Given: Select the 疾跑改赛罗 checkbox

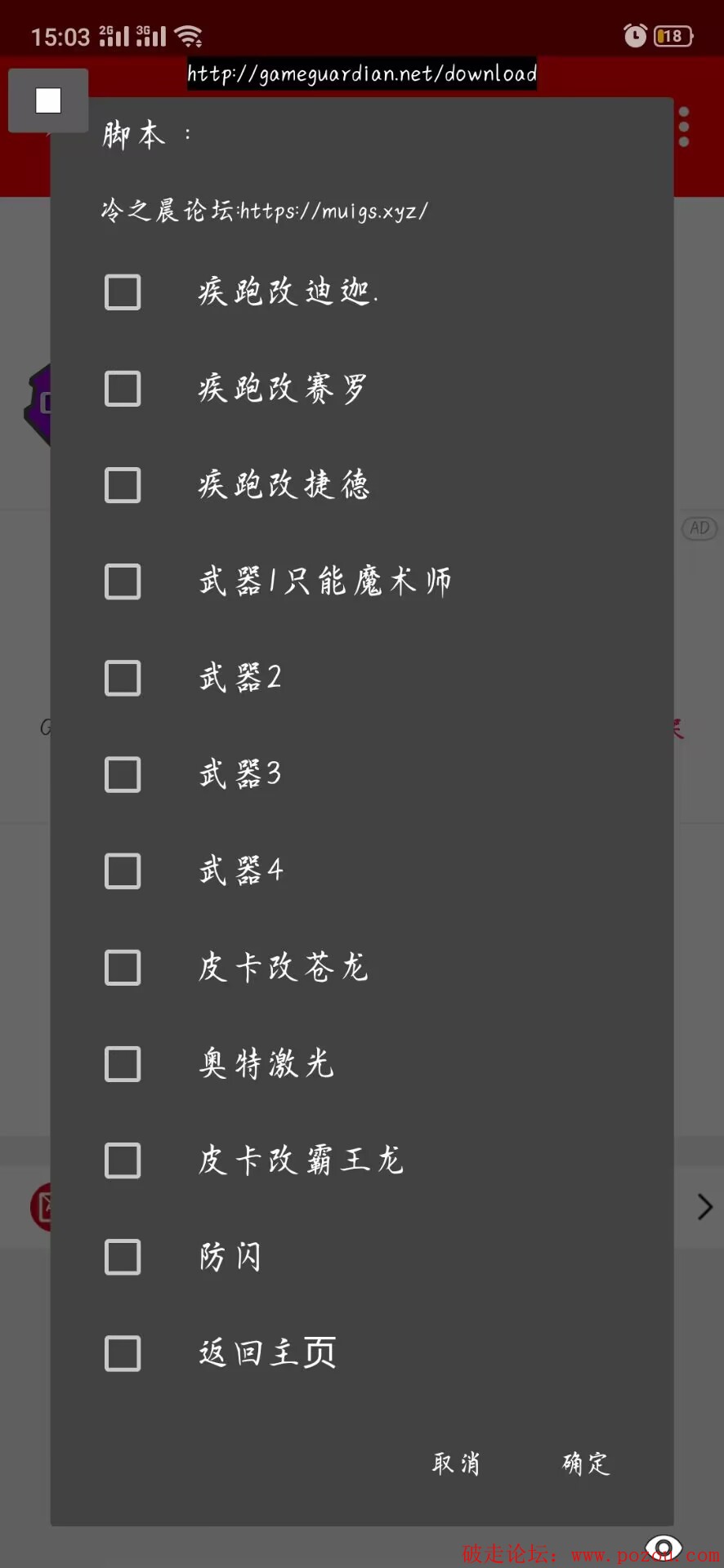Looking at the screenshot, I should click(123, 389).
